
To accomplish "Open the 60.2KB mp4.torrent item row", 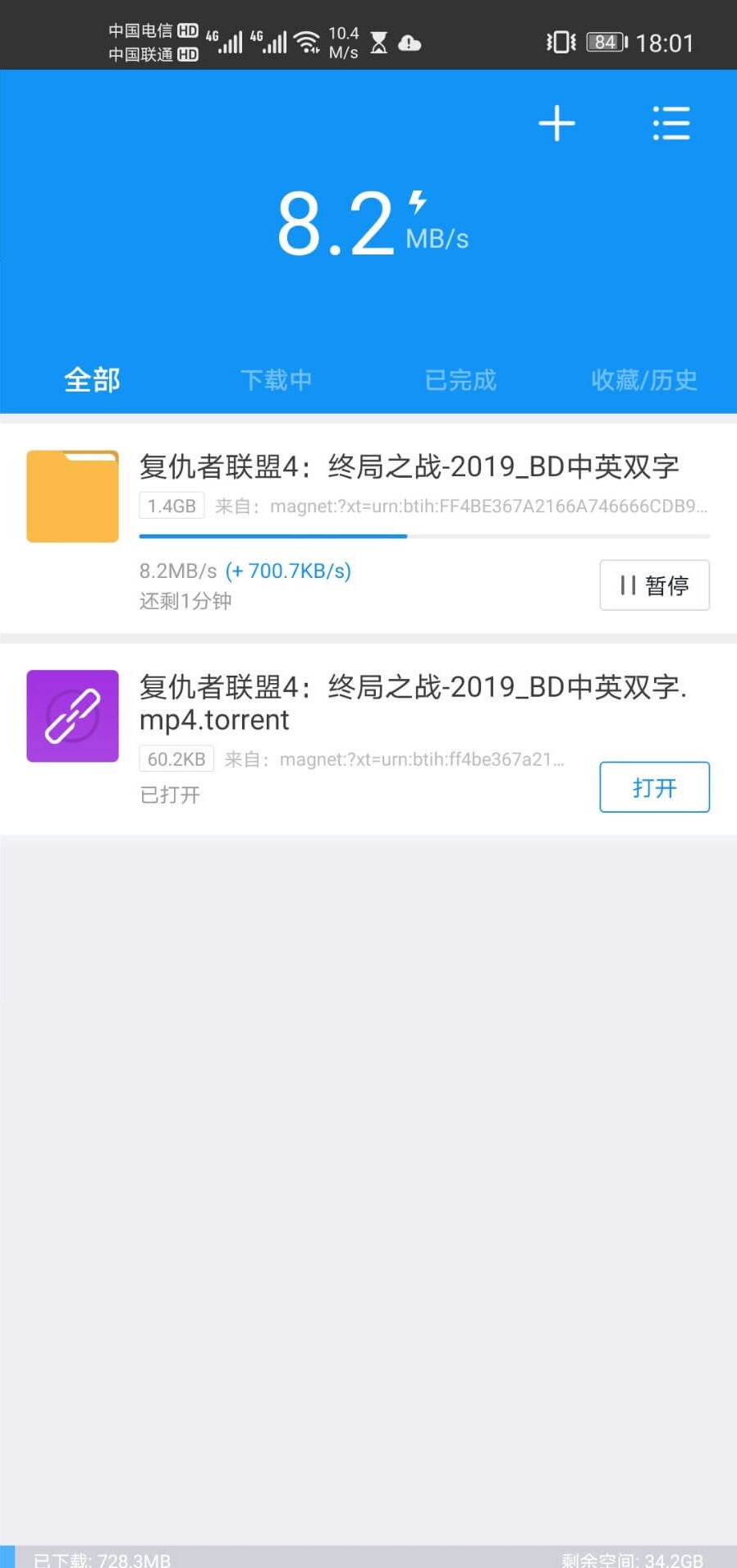I will click(368, 739).
